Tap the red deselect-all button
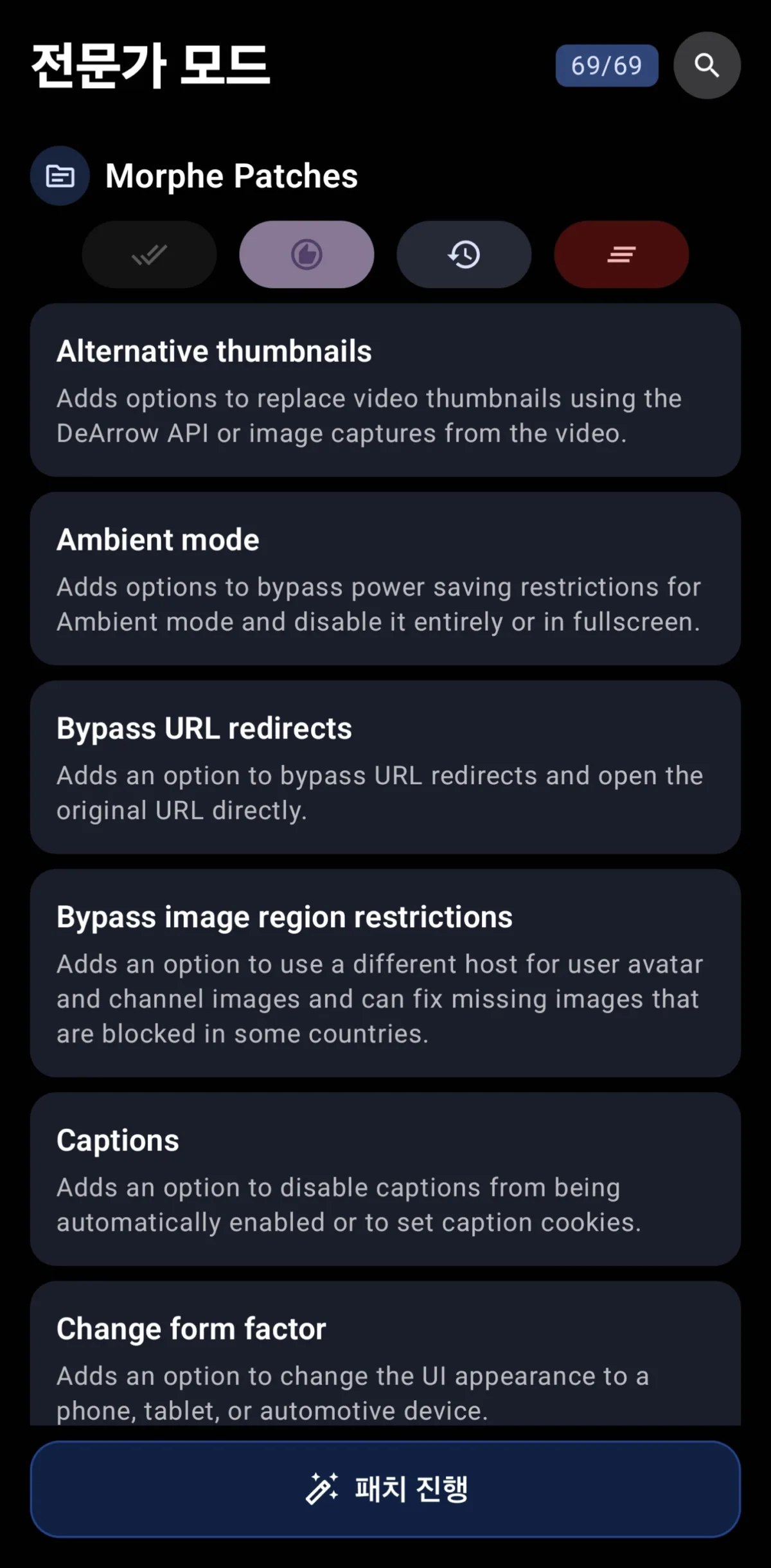This screenshot has width=771, height=1568. (621, 255)
